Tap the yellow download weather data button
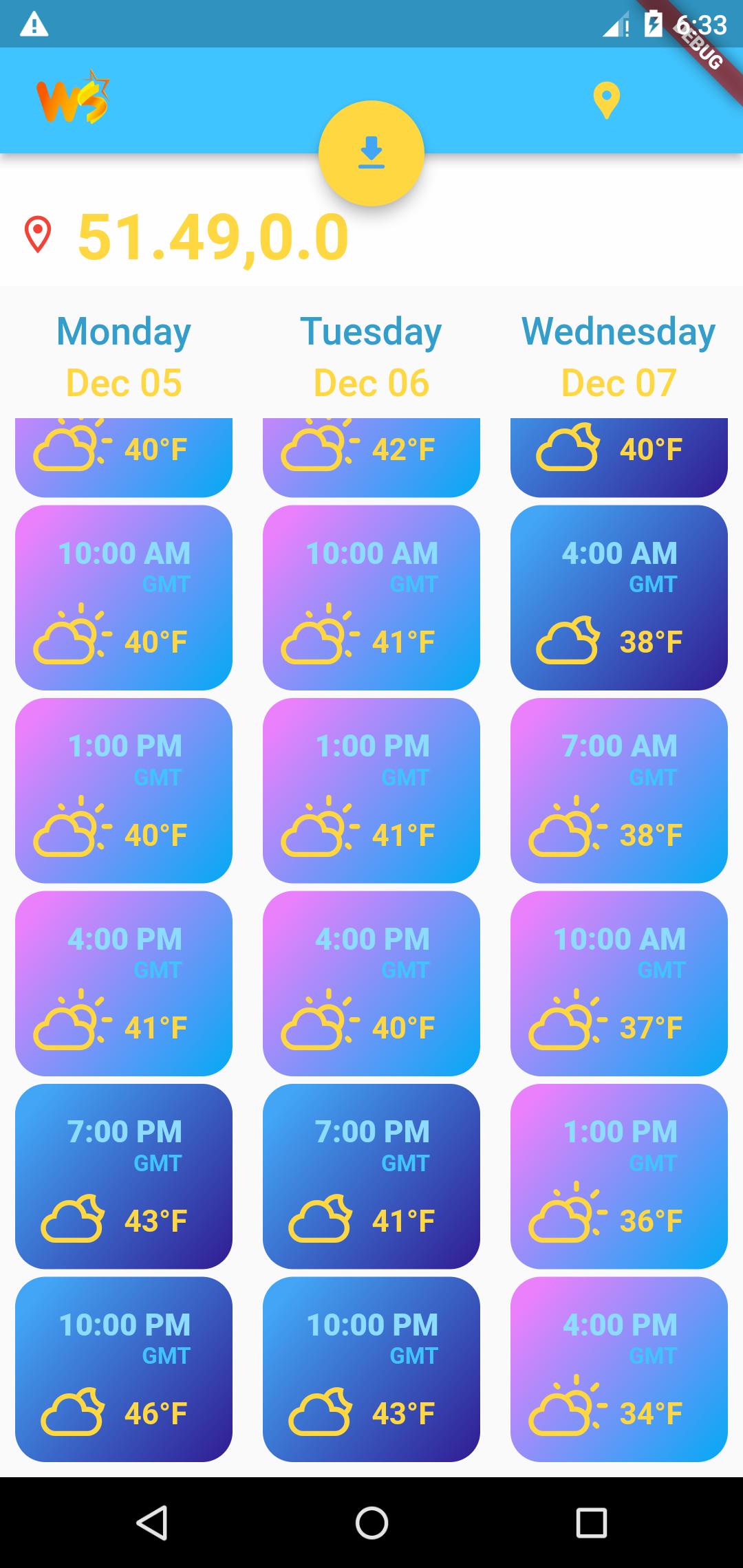Screen dimensions: 743x1568 (x=371, y=151)
